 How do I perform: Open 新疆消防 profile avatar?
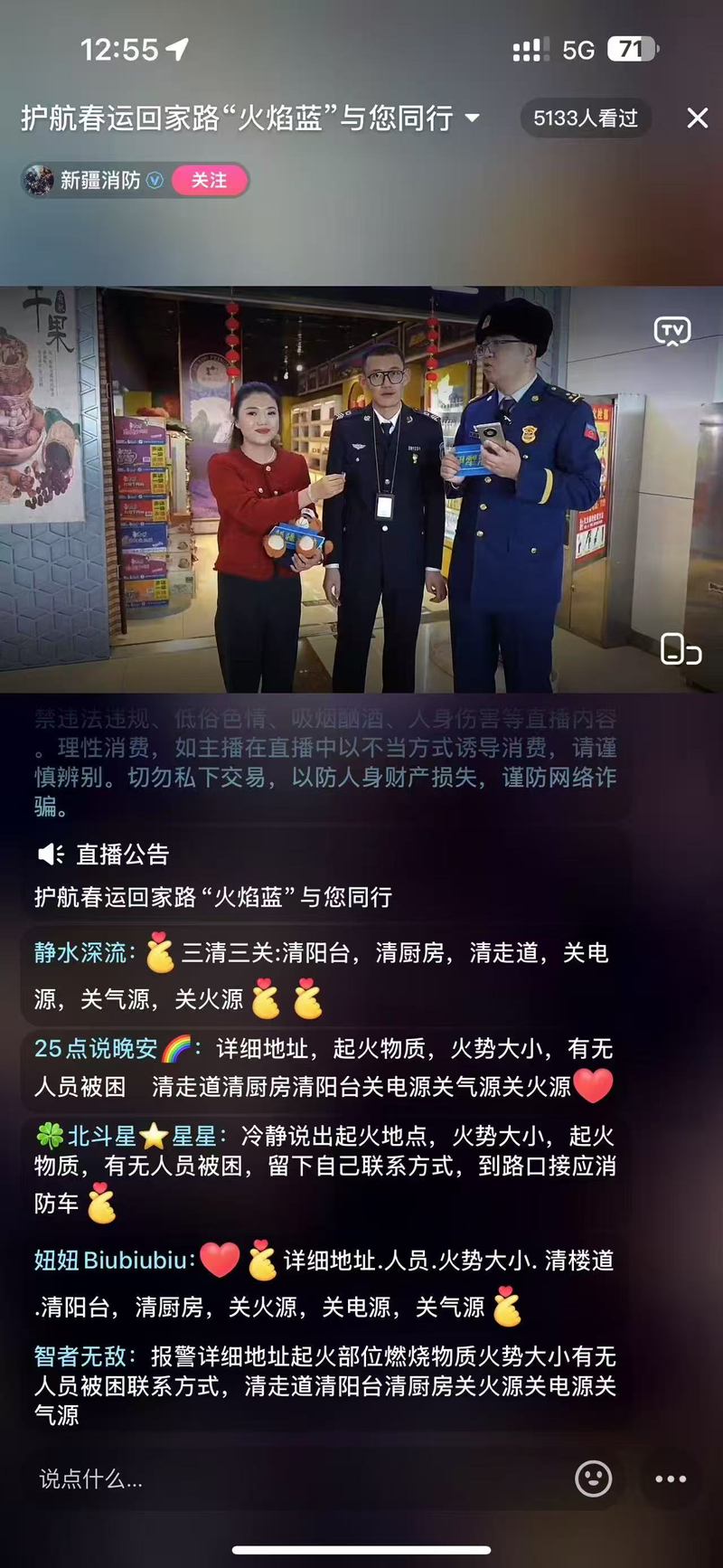[39, 181]
